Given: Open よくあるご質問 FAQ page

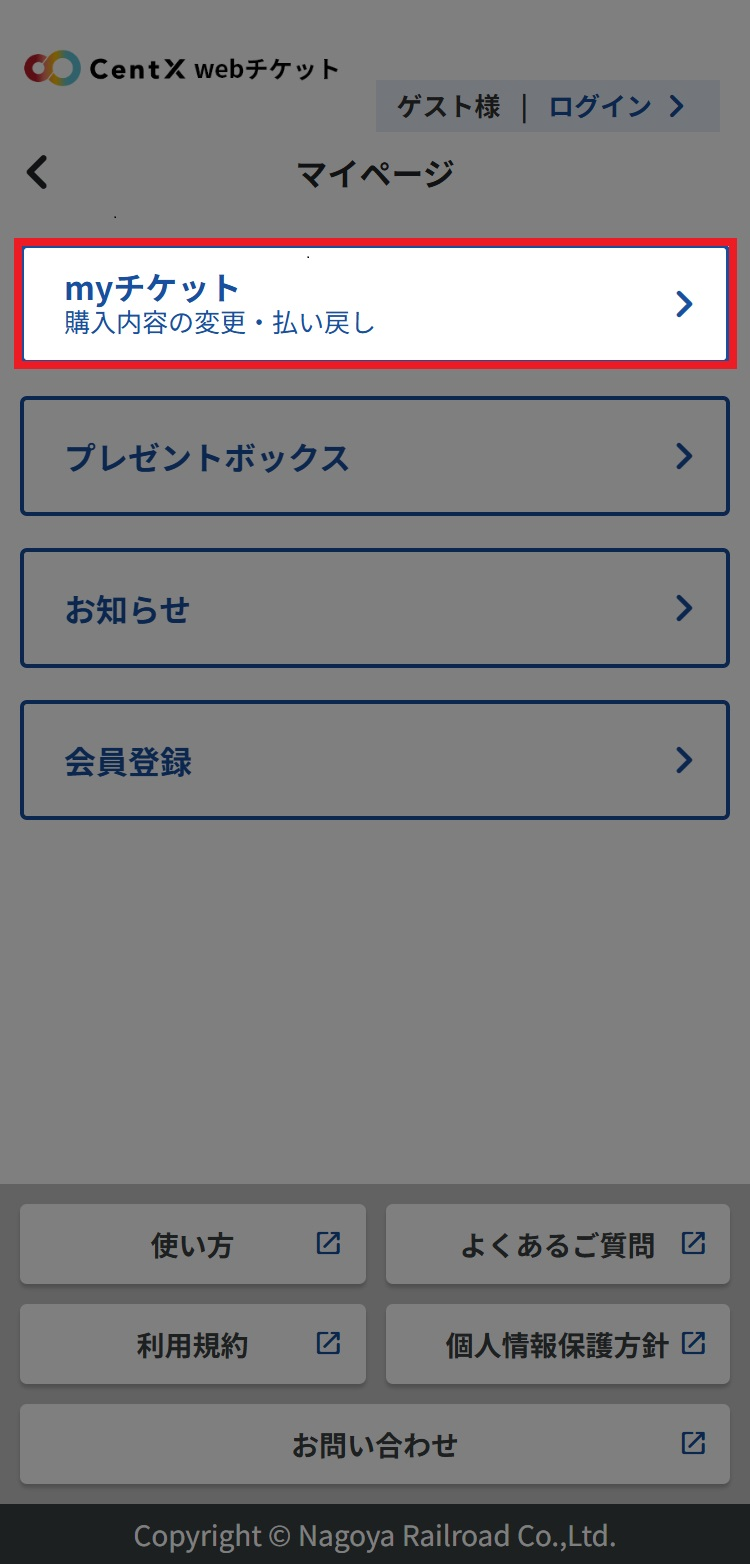Looking at the screenshot, I should tap(558, 1245).
